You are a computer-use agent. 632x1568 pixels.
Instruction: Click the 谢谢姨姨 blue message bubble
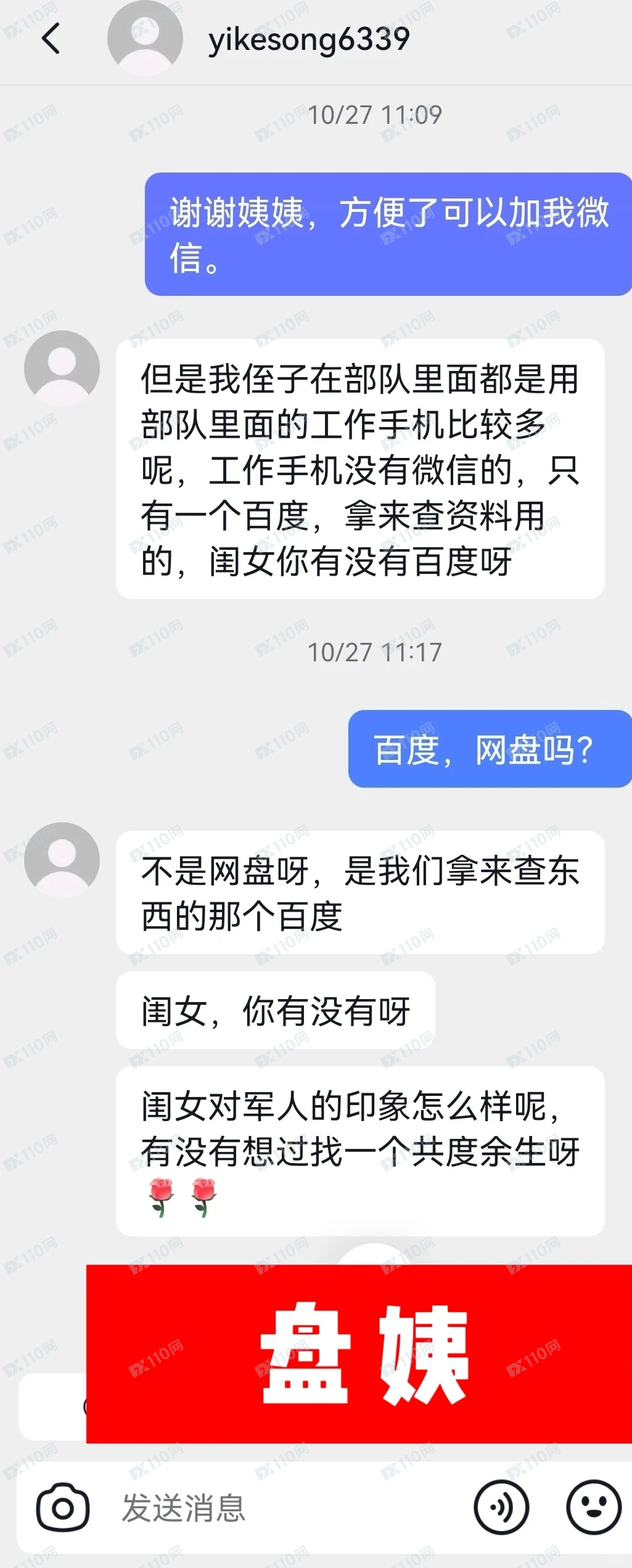(x=385, y=233)
